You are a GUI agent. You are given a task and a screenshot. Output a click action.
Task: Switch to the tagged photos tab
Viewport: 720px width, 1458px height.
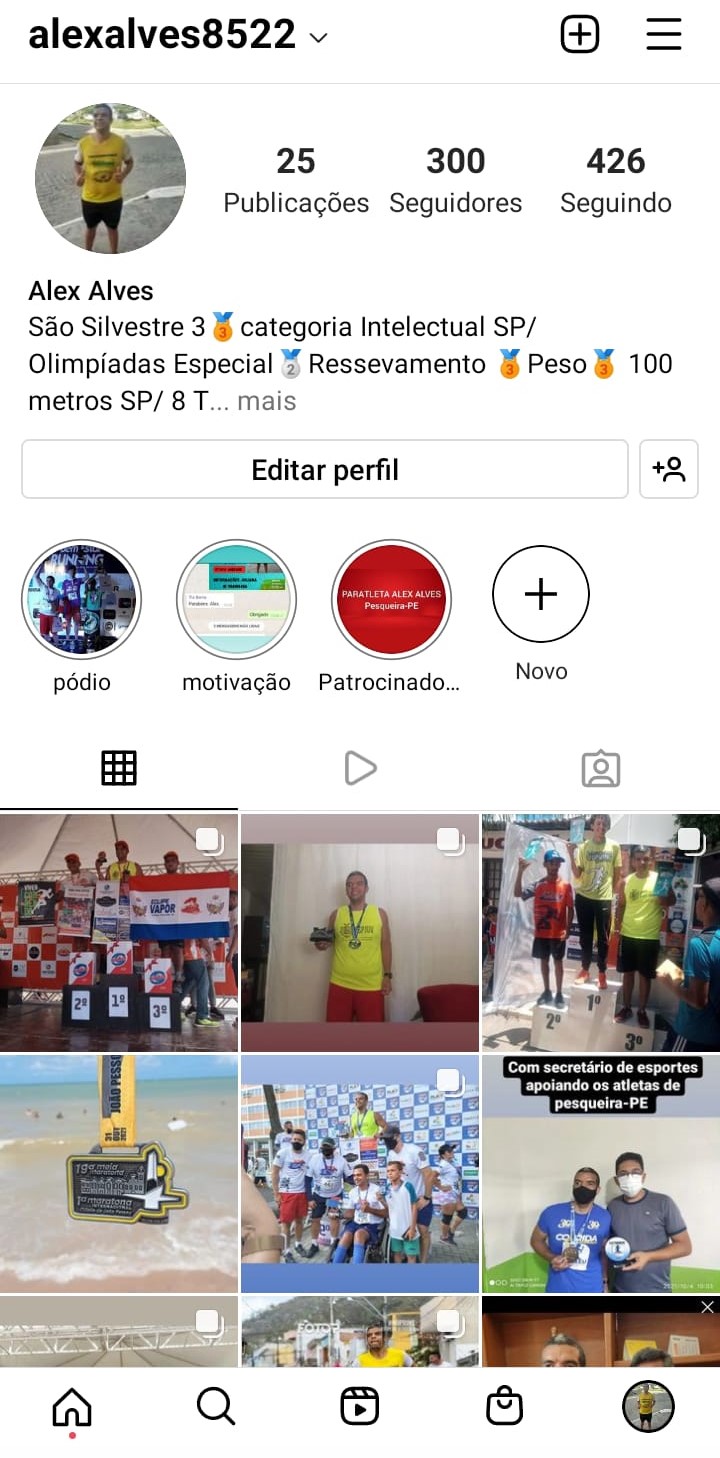[x=600, y=768]
